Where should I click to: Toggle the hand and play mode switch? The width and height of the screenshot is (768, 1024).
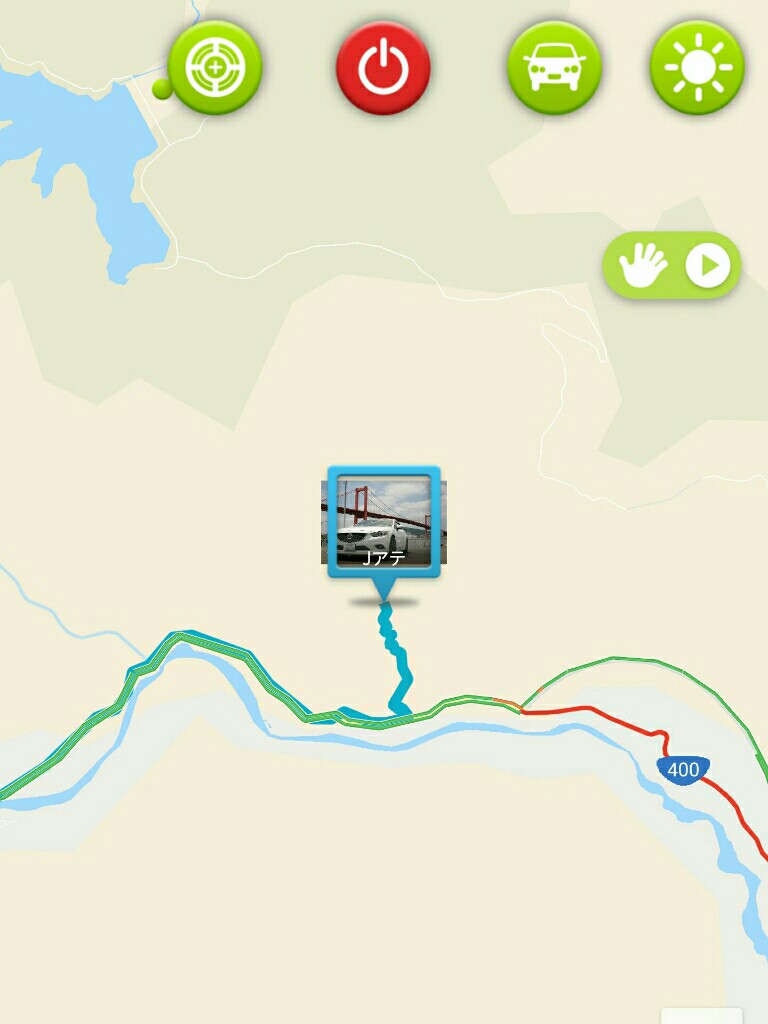coord(671,266)
